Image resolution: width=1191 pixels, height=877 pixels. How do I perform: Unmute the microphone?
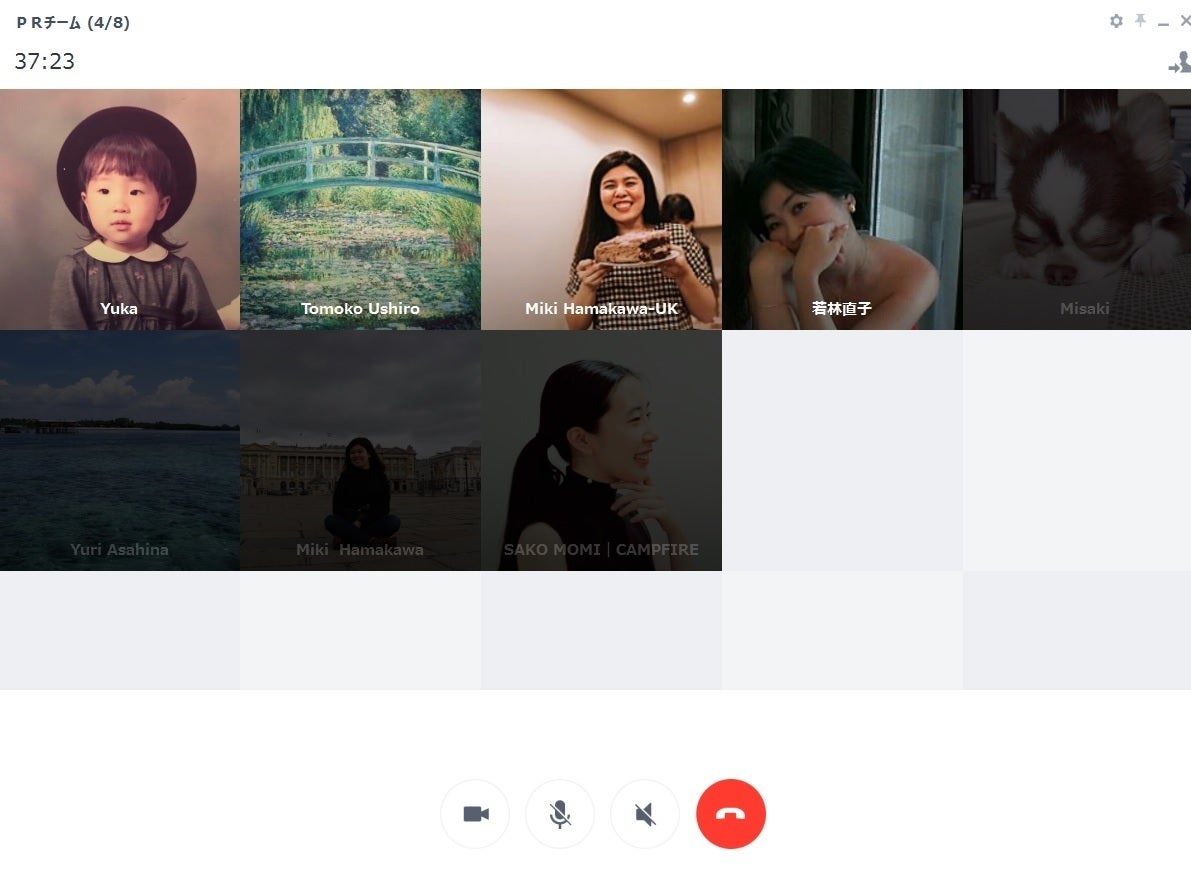pos(561,814)
